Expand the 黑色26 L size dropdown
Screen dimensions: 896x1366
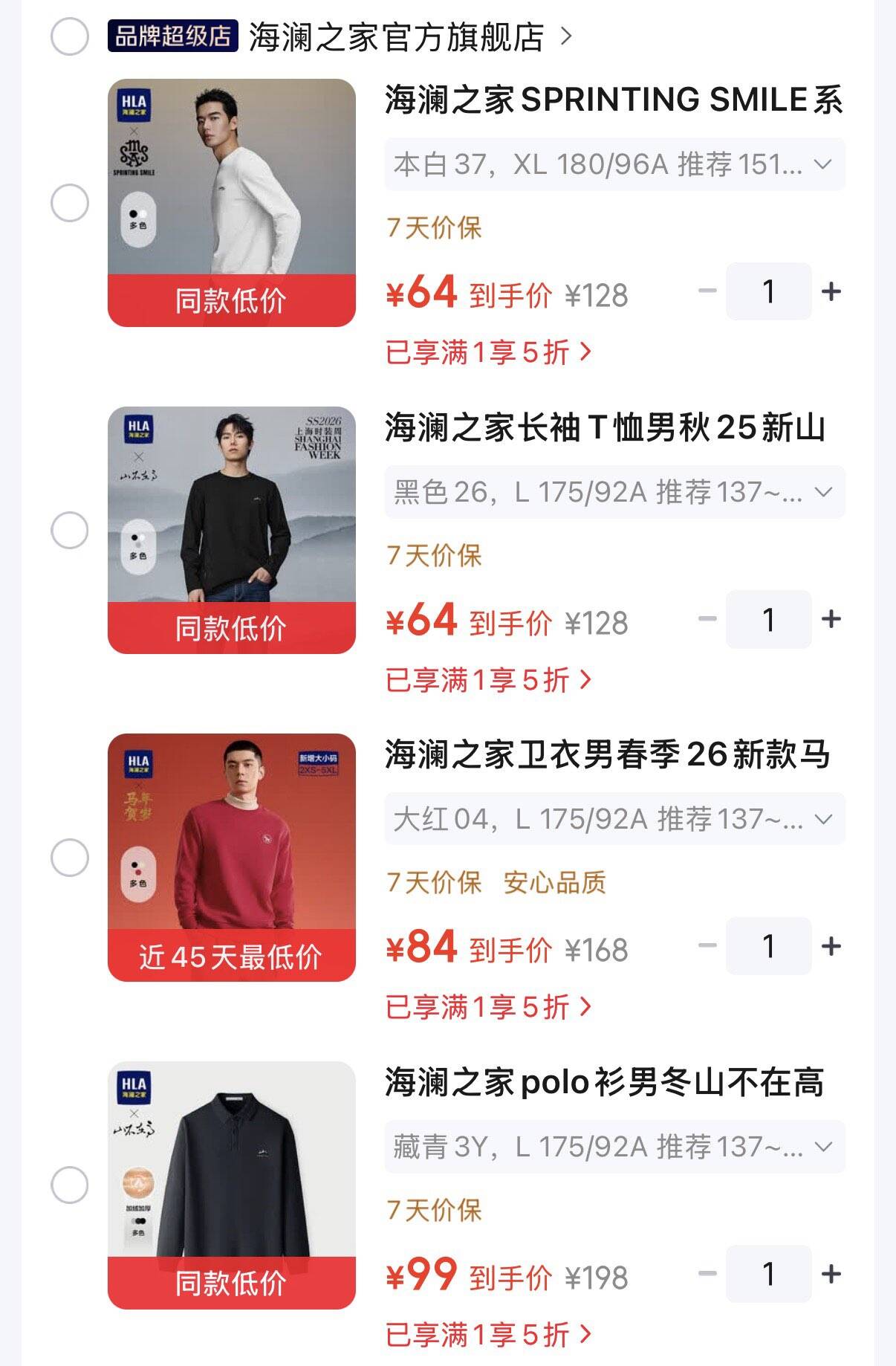click(x=614, y=492)
